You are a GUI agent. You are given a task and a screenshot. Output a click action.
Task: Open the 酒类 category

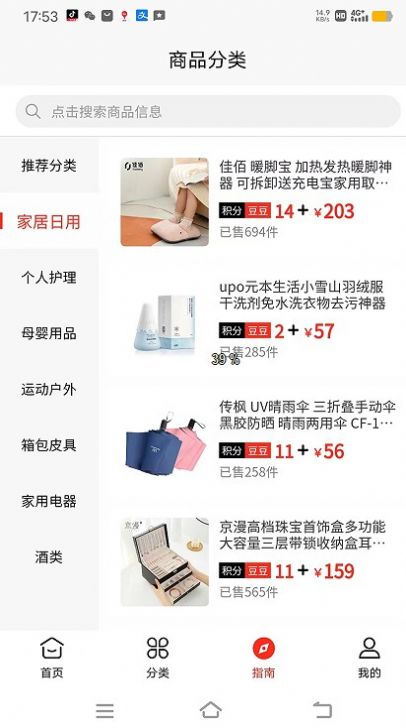(49, 557)
